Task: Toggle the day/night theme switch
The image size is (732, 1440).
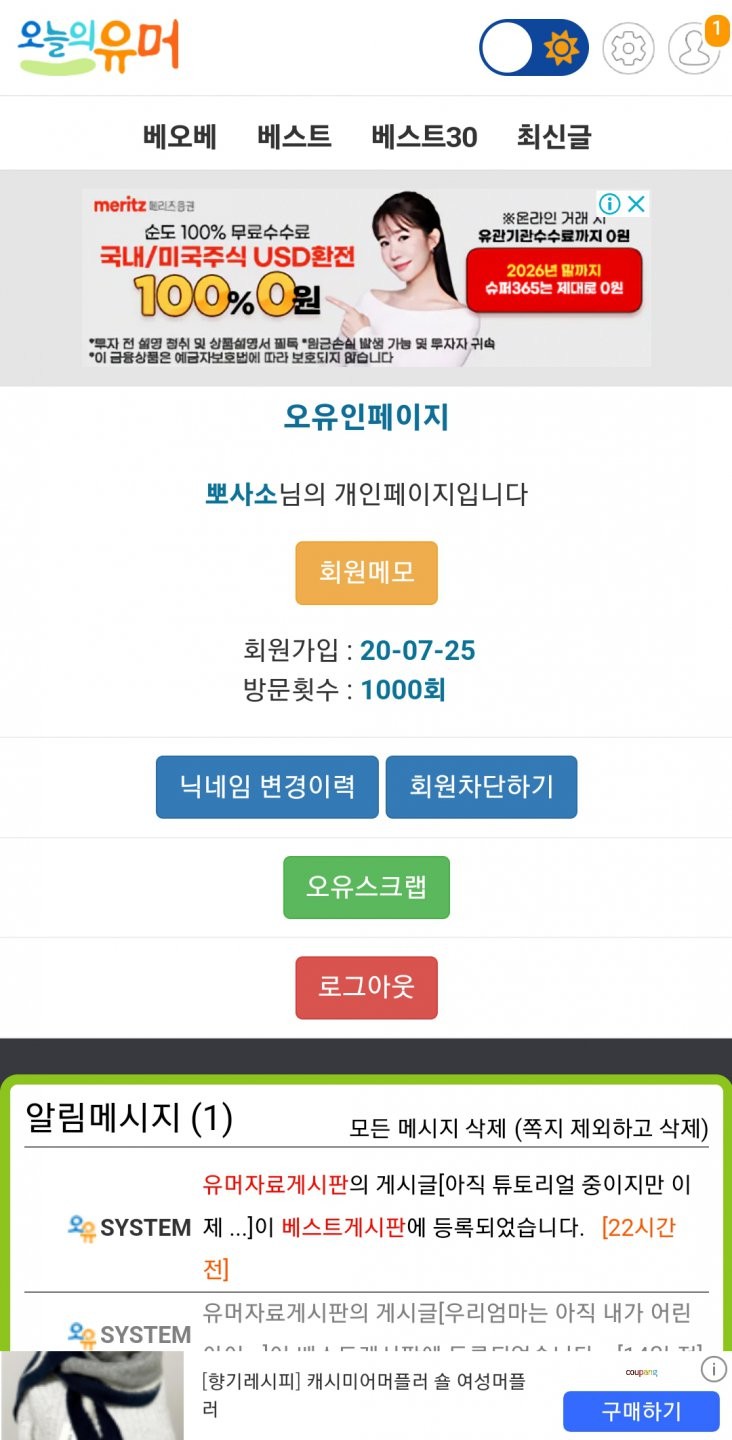Action: pyautogui.click(x=533, y=47)
